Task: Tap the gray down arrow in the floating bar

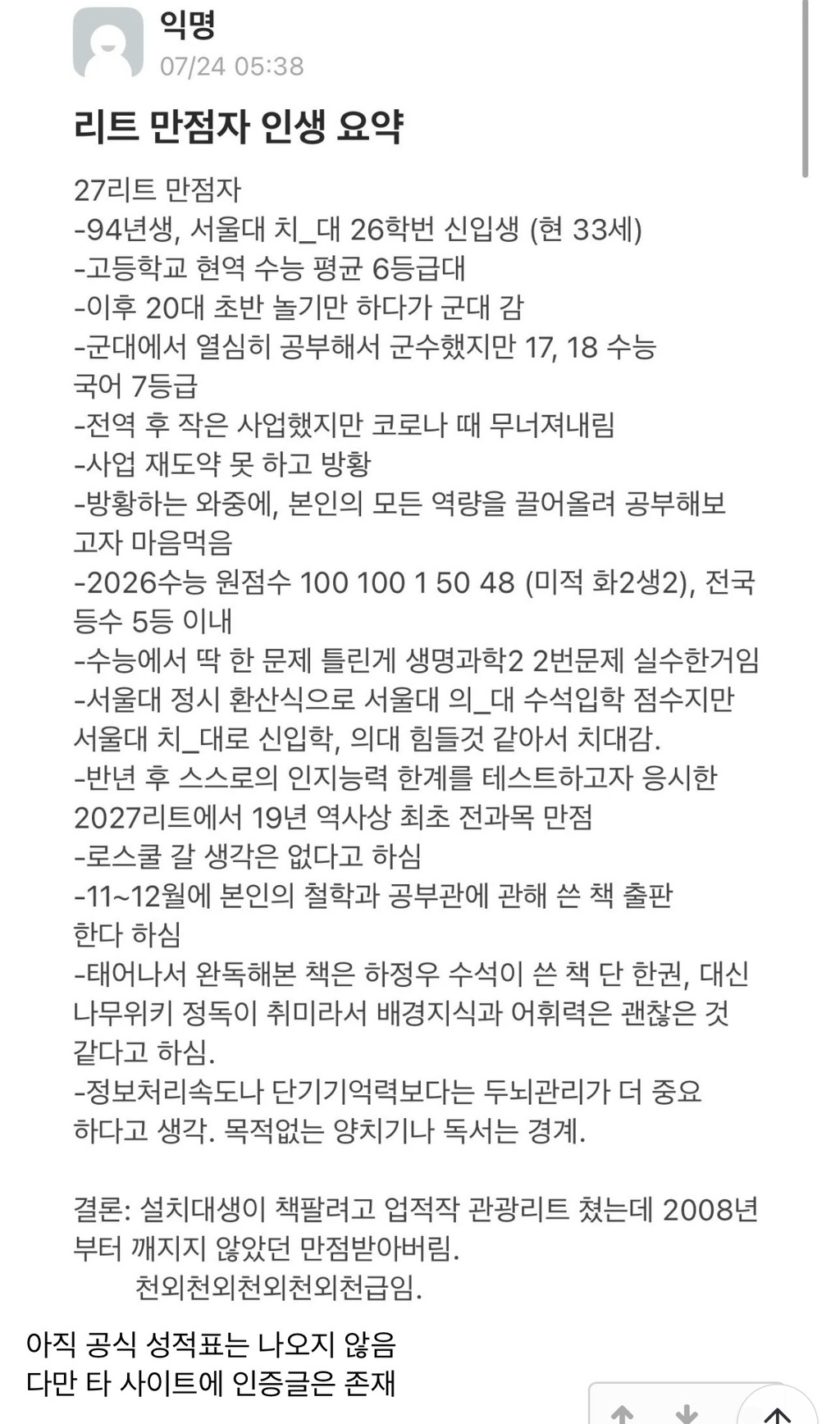Action: tap(686, 1413)
